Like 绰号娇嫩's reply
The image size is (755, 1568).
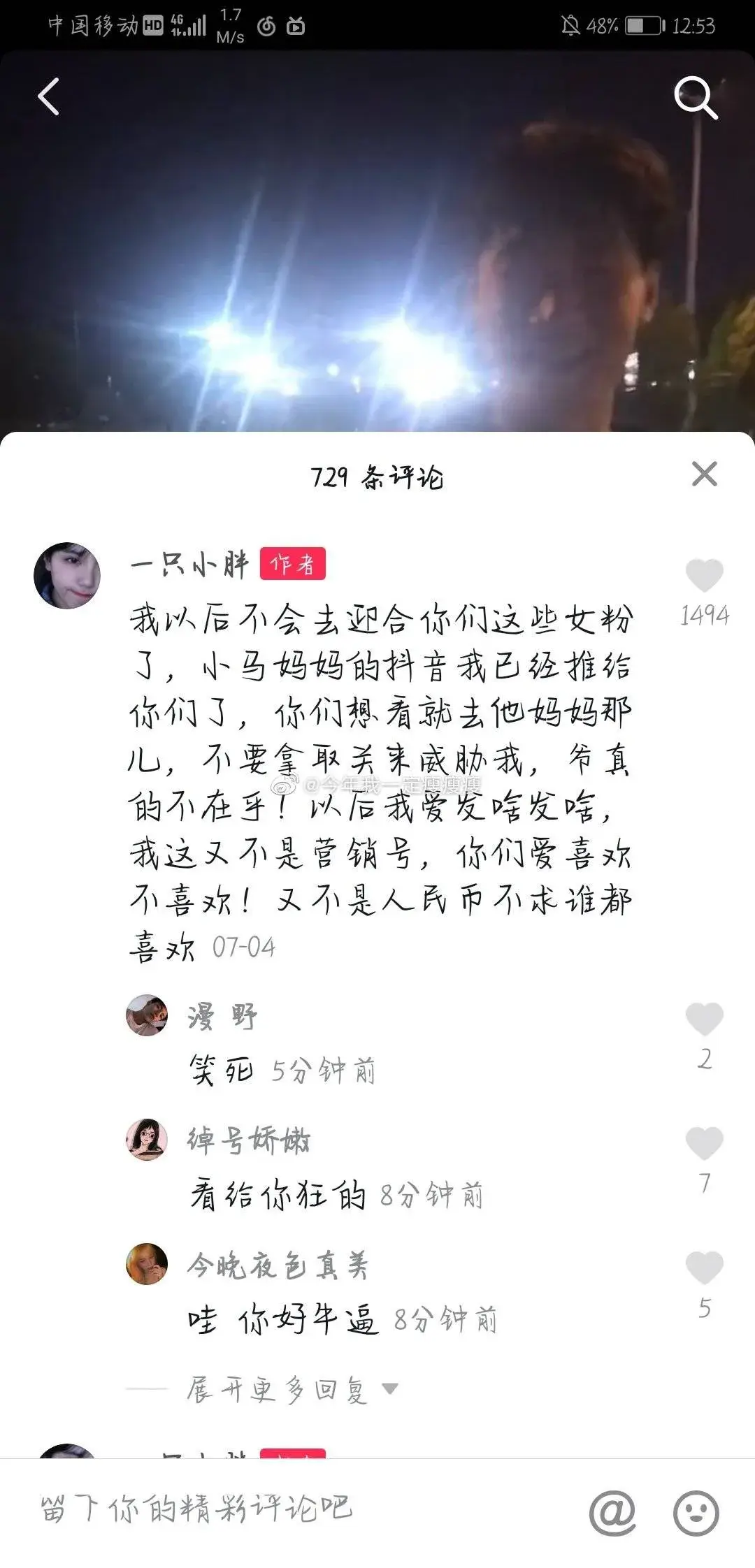tap(704, 1143)
